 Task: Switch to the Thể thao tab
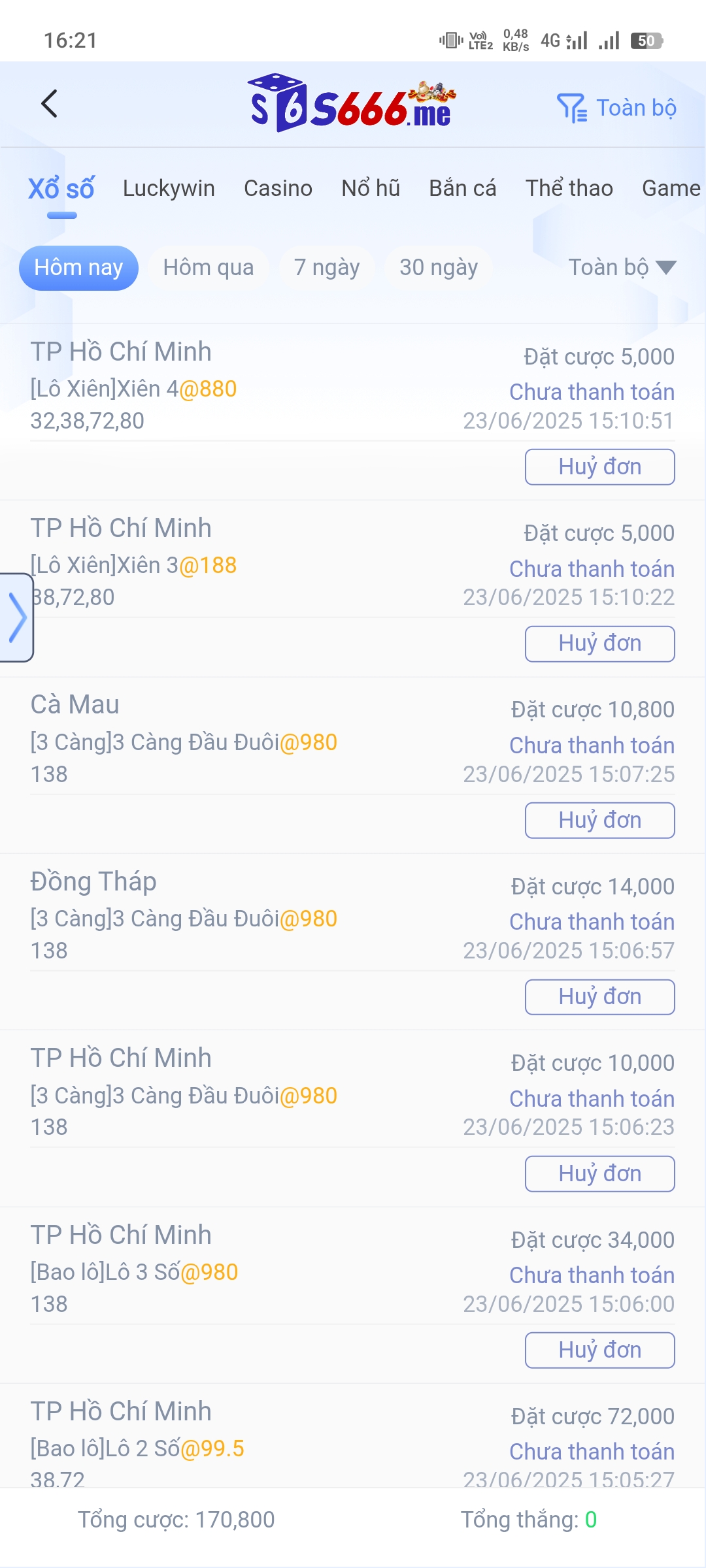pyautogui.click(x=569, y=188)
